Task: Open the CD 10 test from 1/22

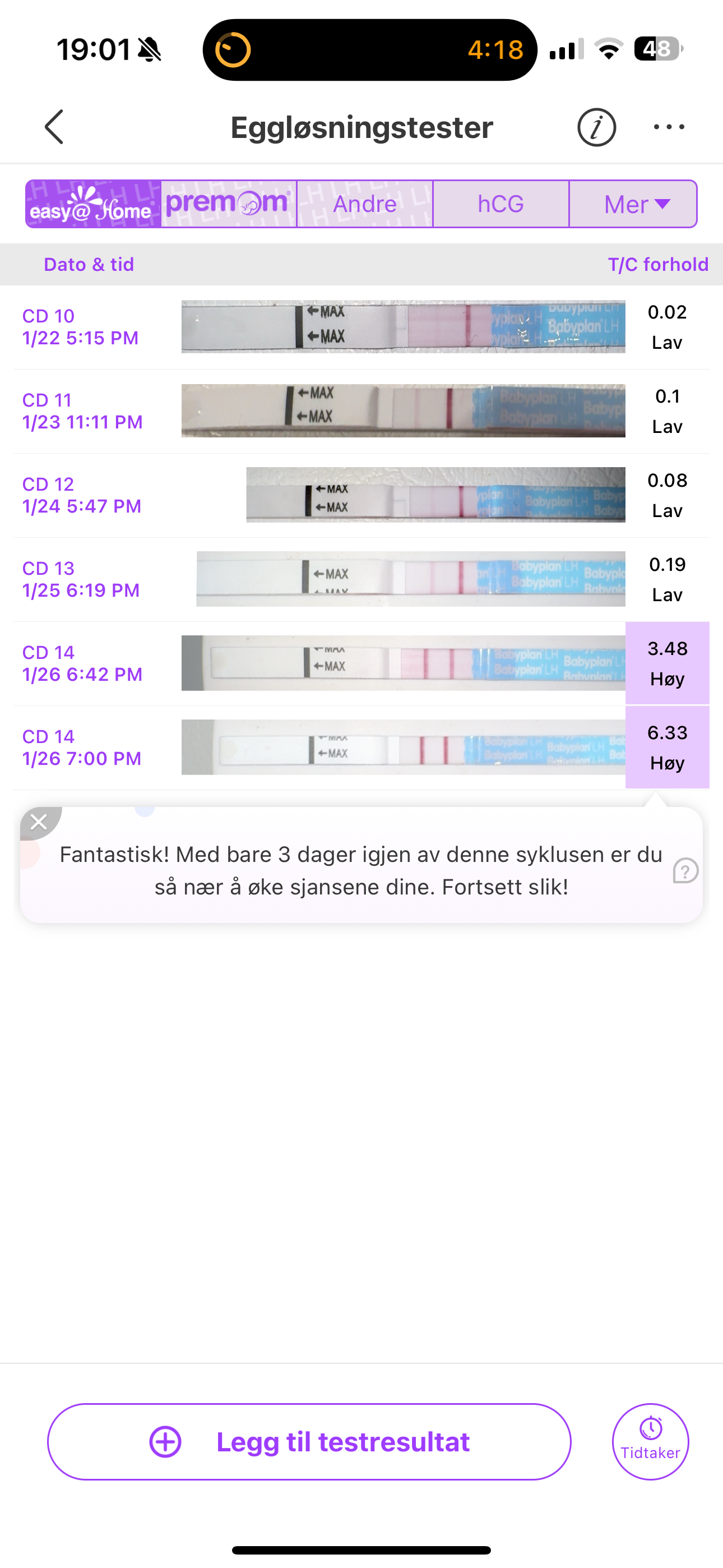Action: (403, 327)
